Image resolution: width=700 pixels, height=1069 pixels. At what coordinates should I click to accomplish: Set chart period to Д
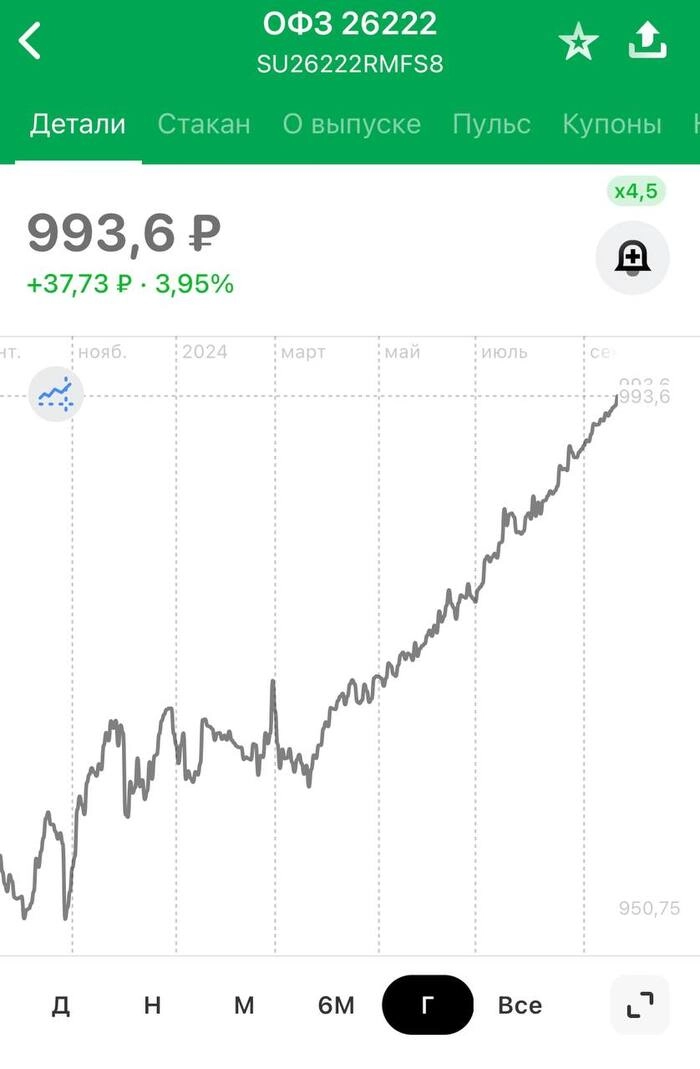click(61, 1005)
